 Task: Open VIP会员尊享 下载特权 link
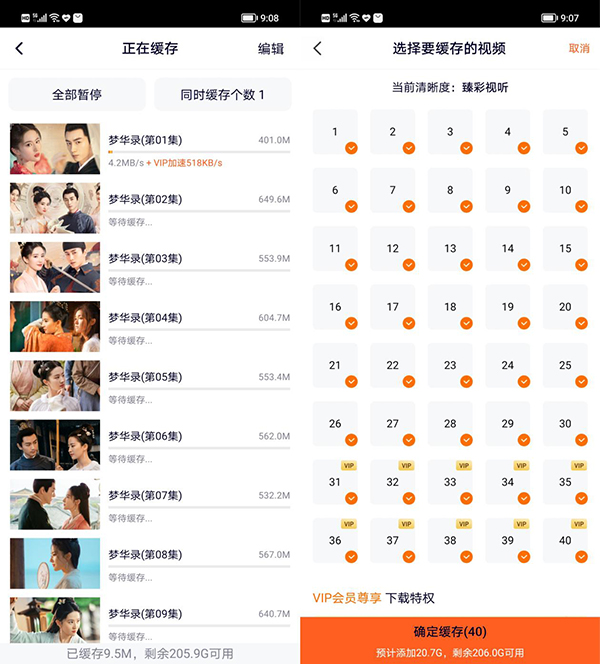tap(374, 598)
